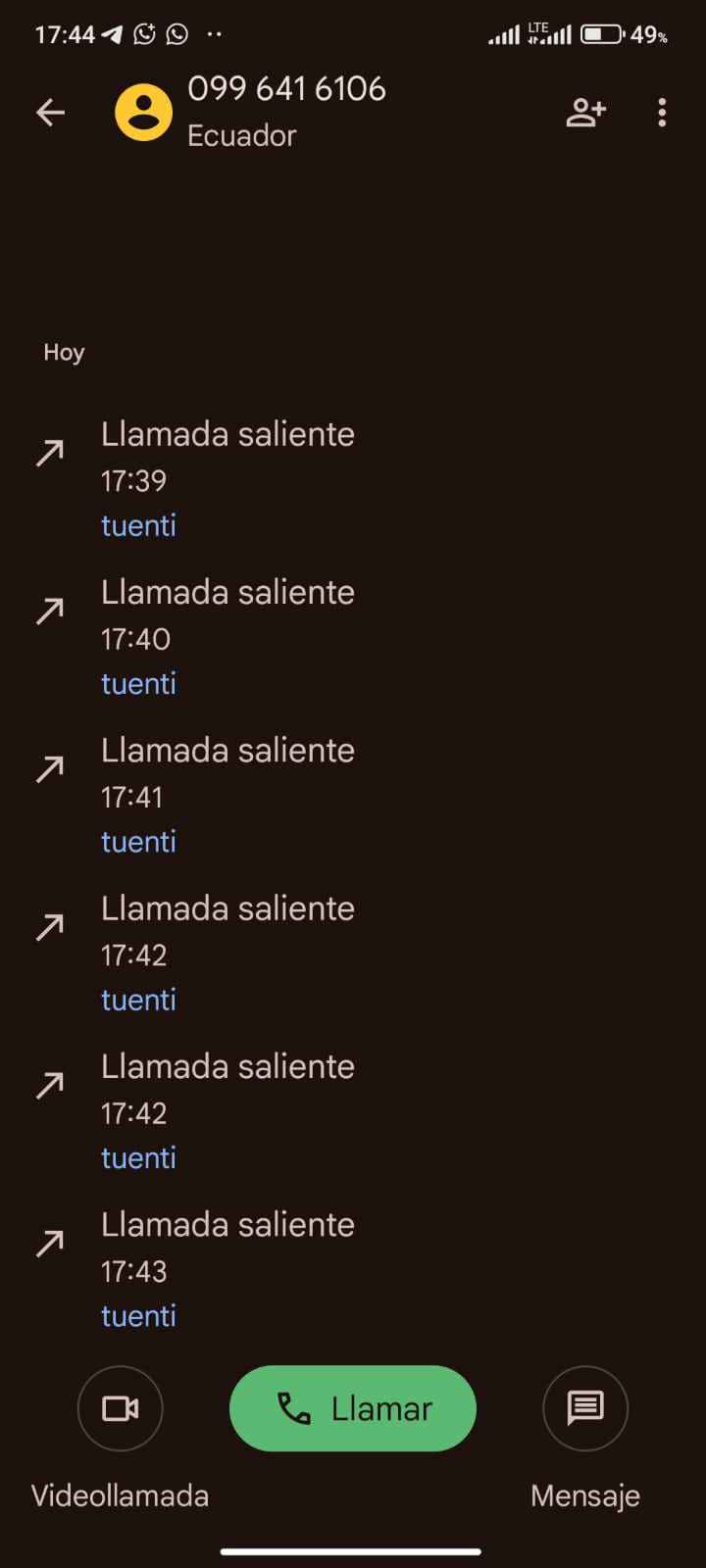This screenshot has height=1568, width=706.
Task: Select the outgoing call at 17:43
Action: [227, 1269]
